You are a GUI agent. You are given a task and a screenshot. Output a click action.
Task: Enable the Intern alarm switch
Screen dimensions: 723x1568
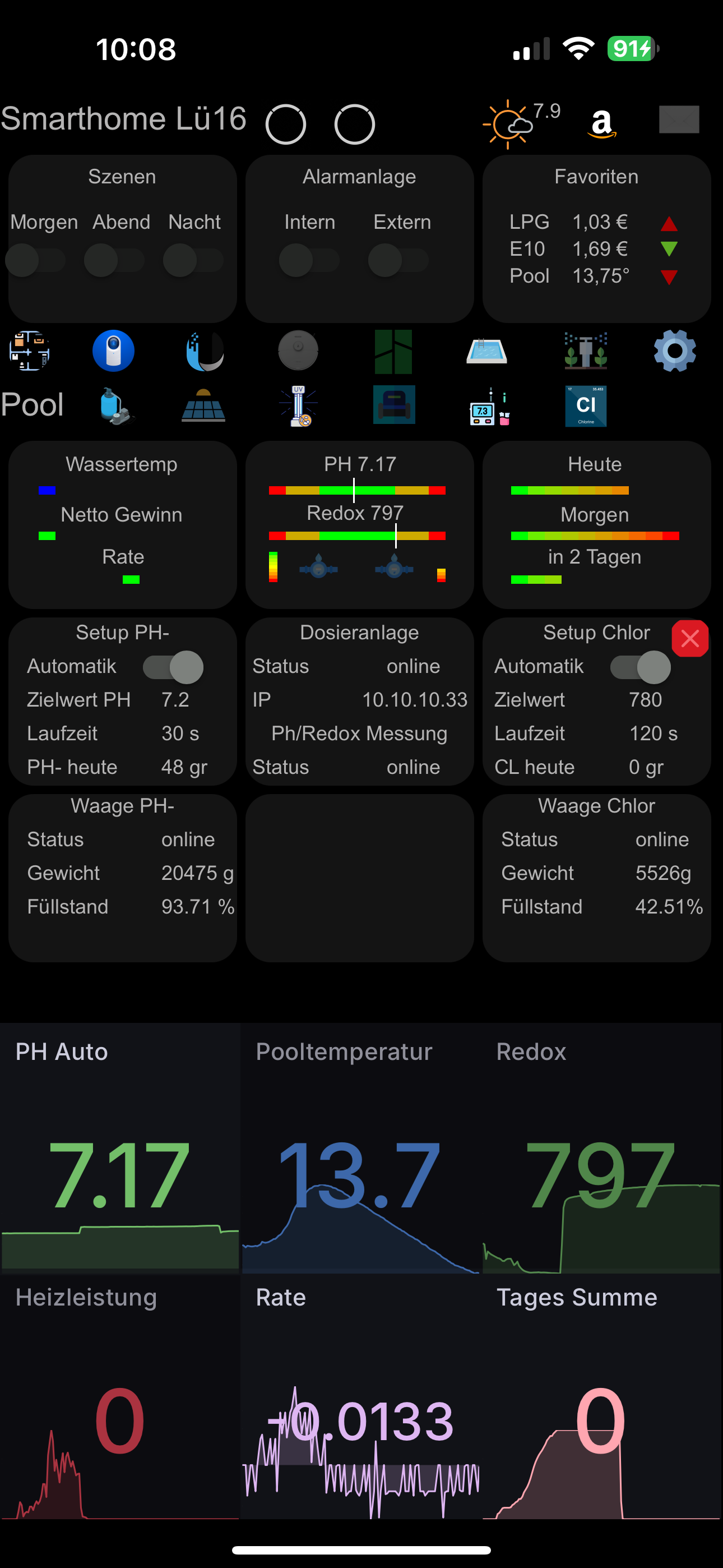tap(309, 261)
